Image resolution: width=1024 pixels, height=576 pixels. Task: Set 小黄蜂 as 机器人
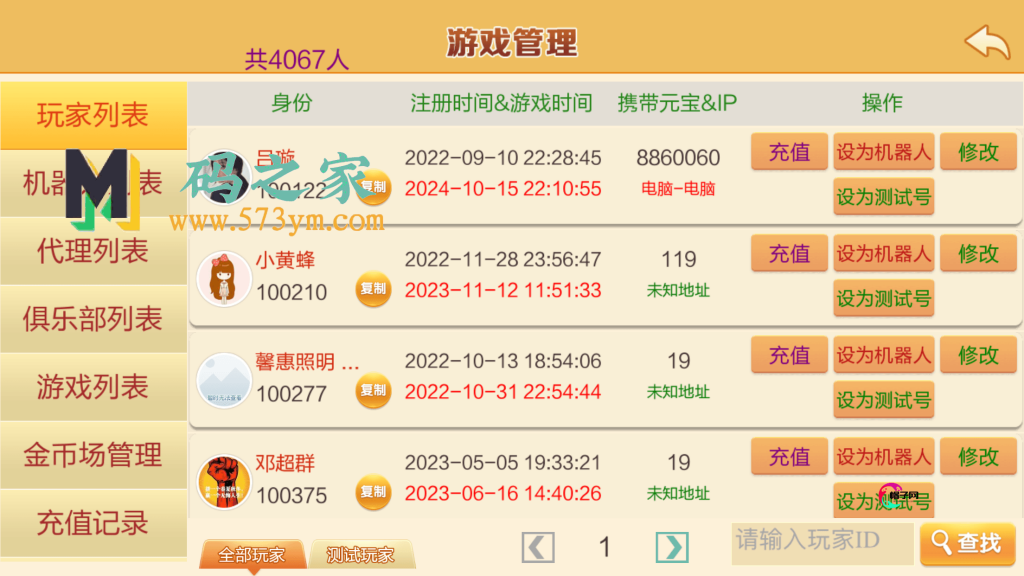pos(884,254)
